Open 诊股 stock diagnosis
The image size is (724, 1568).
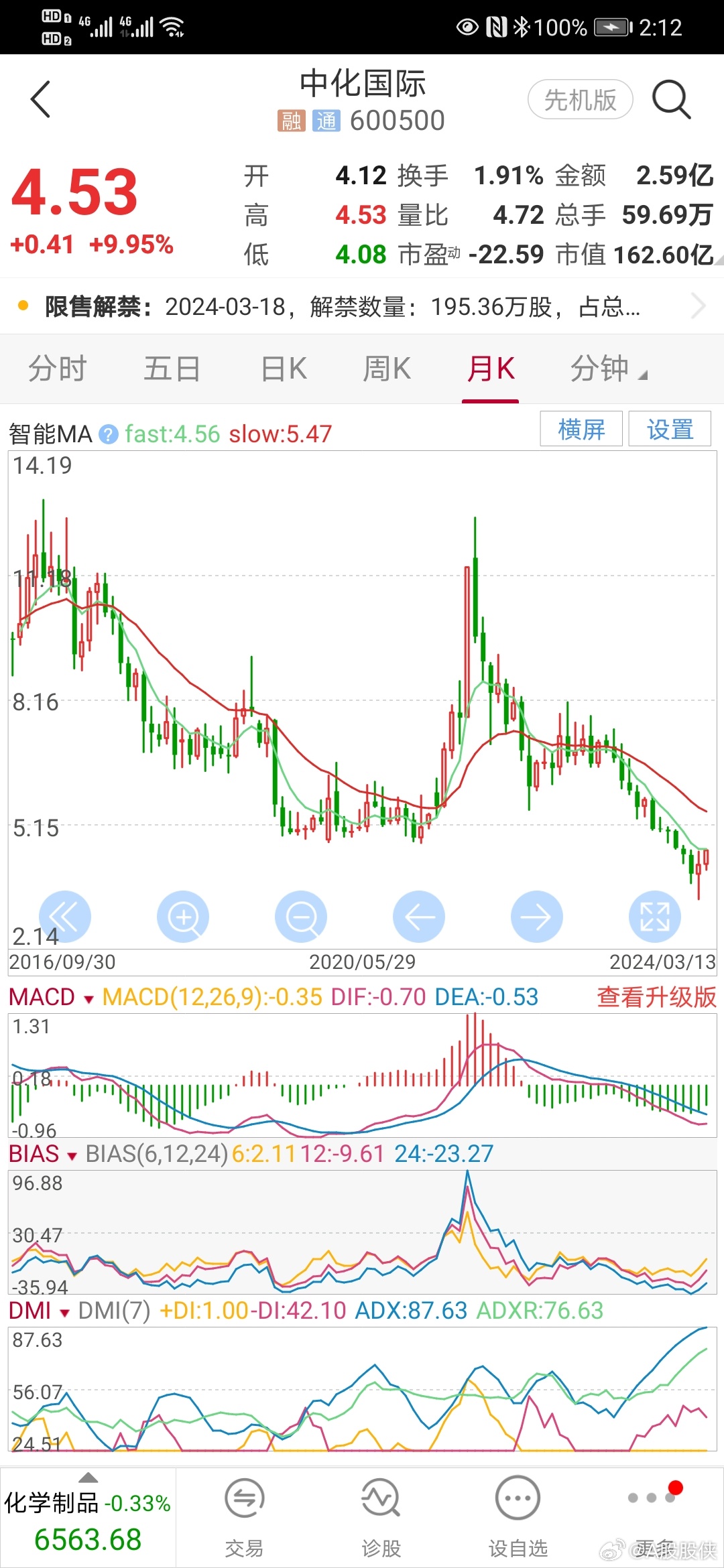(381, 1517)
